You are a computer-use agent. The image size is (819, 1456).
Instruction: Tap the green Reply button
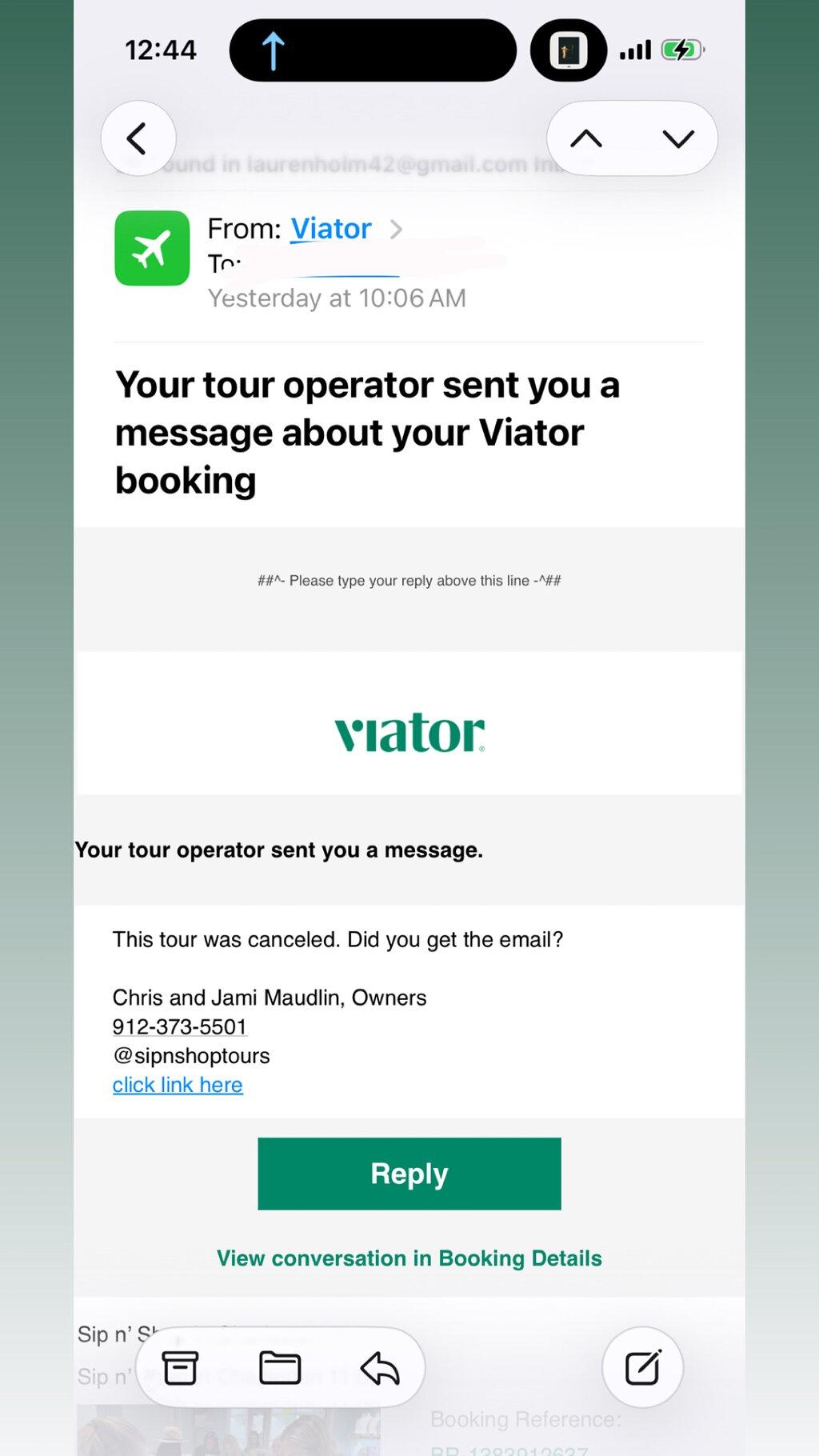tap(409, 1174)
